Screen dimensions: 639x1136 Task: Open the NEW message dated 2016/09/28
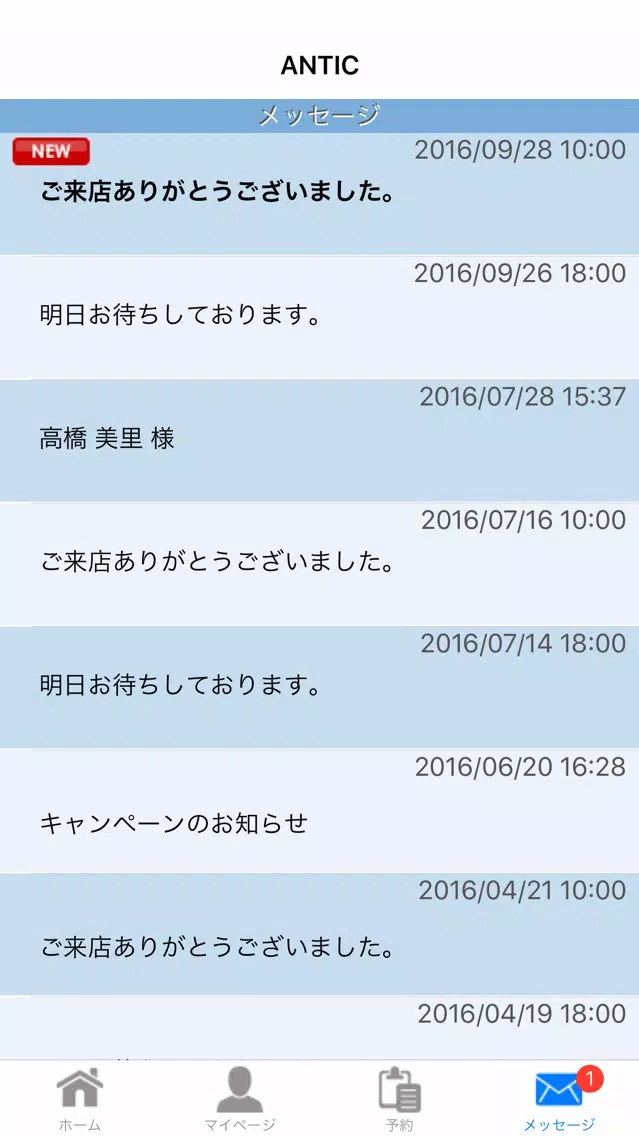point(320,193)
